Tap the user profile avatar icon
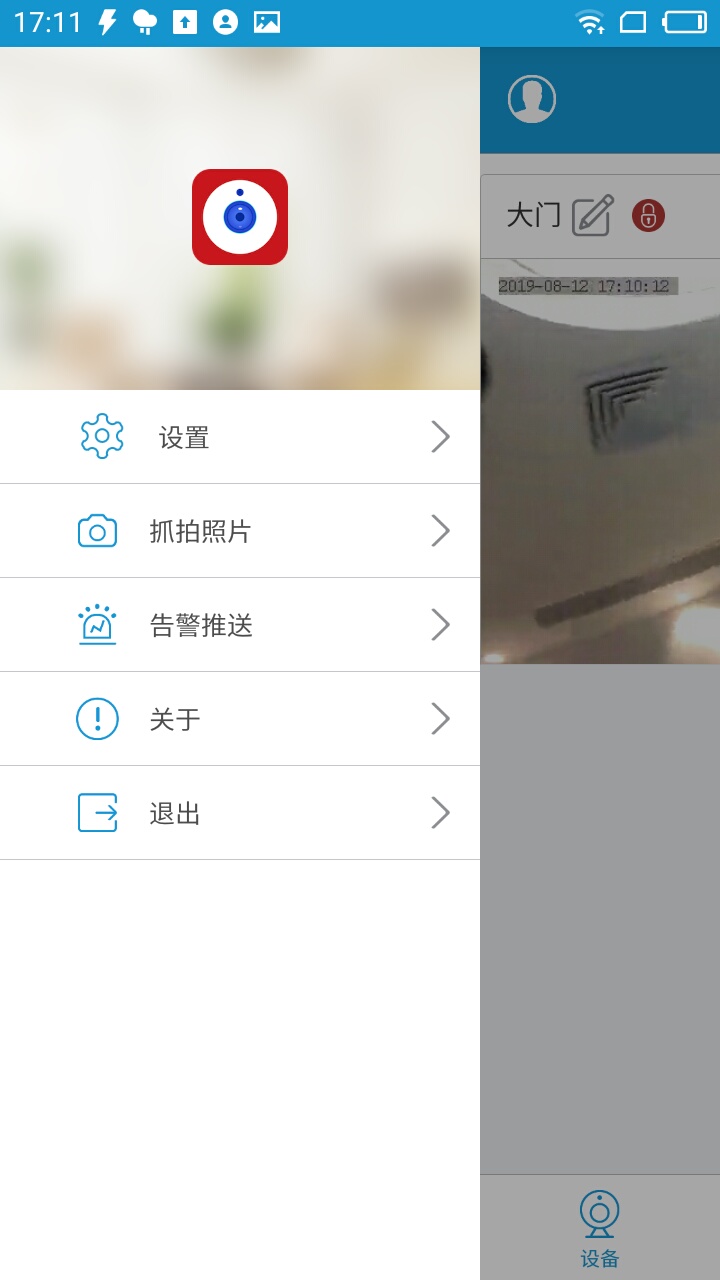The height and width of the screenshot is (1280, 720). pos(532,99)
